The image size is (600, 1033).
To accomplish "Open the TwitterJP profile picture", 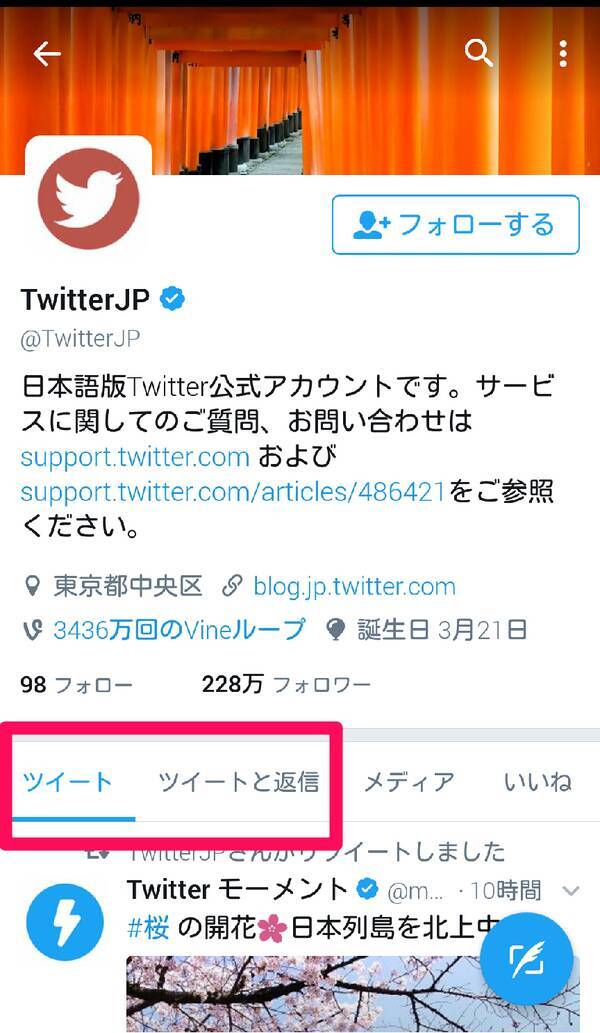I will [x=88, y=198].
